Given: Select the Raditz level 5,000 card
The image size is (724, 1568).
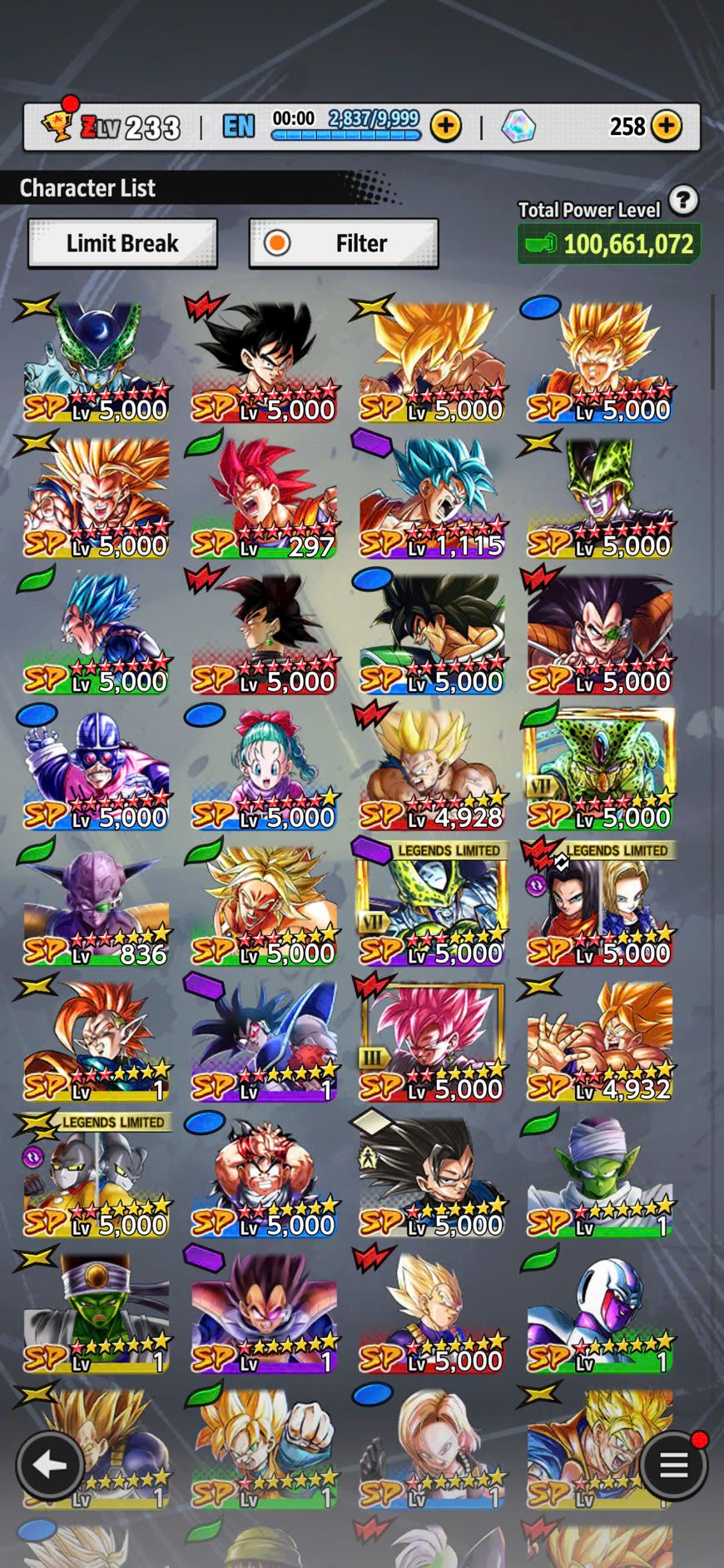Looking at the screenshot, I should pyautogui.click(x=601, y=633).
